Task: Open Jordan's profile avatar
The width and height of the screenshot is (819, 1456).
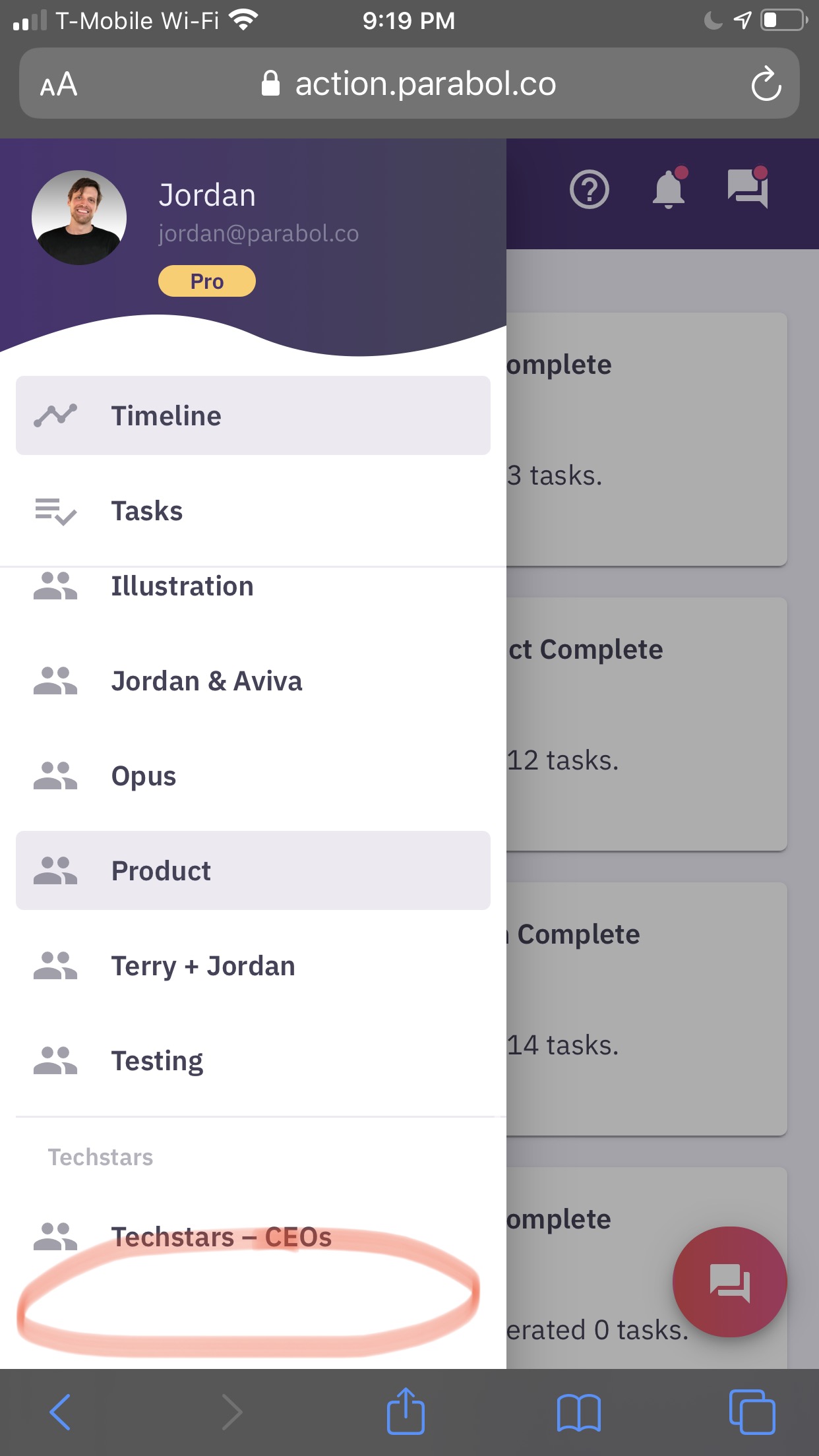Action: [78, 216]
